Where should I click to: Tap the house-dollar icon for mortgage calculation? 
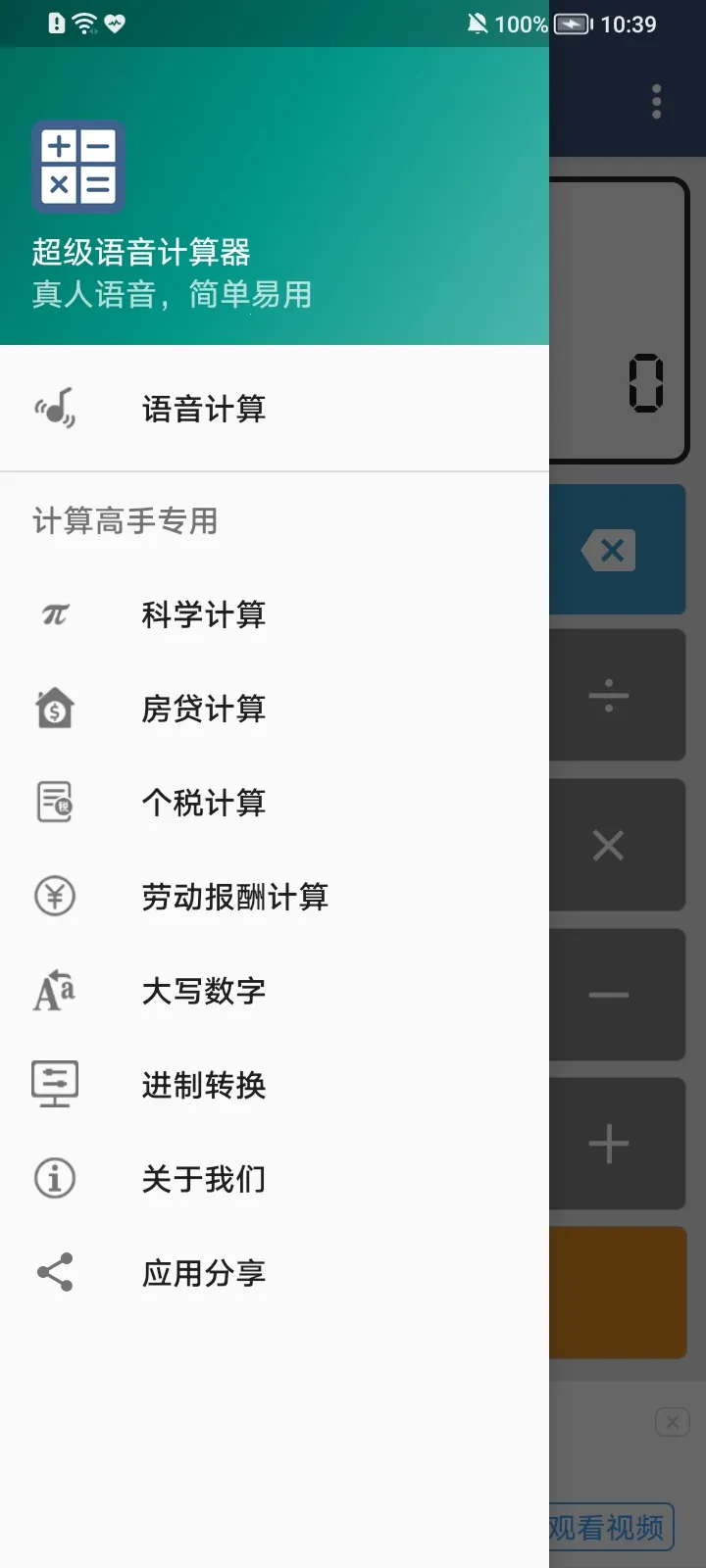[x=55, y=709]
